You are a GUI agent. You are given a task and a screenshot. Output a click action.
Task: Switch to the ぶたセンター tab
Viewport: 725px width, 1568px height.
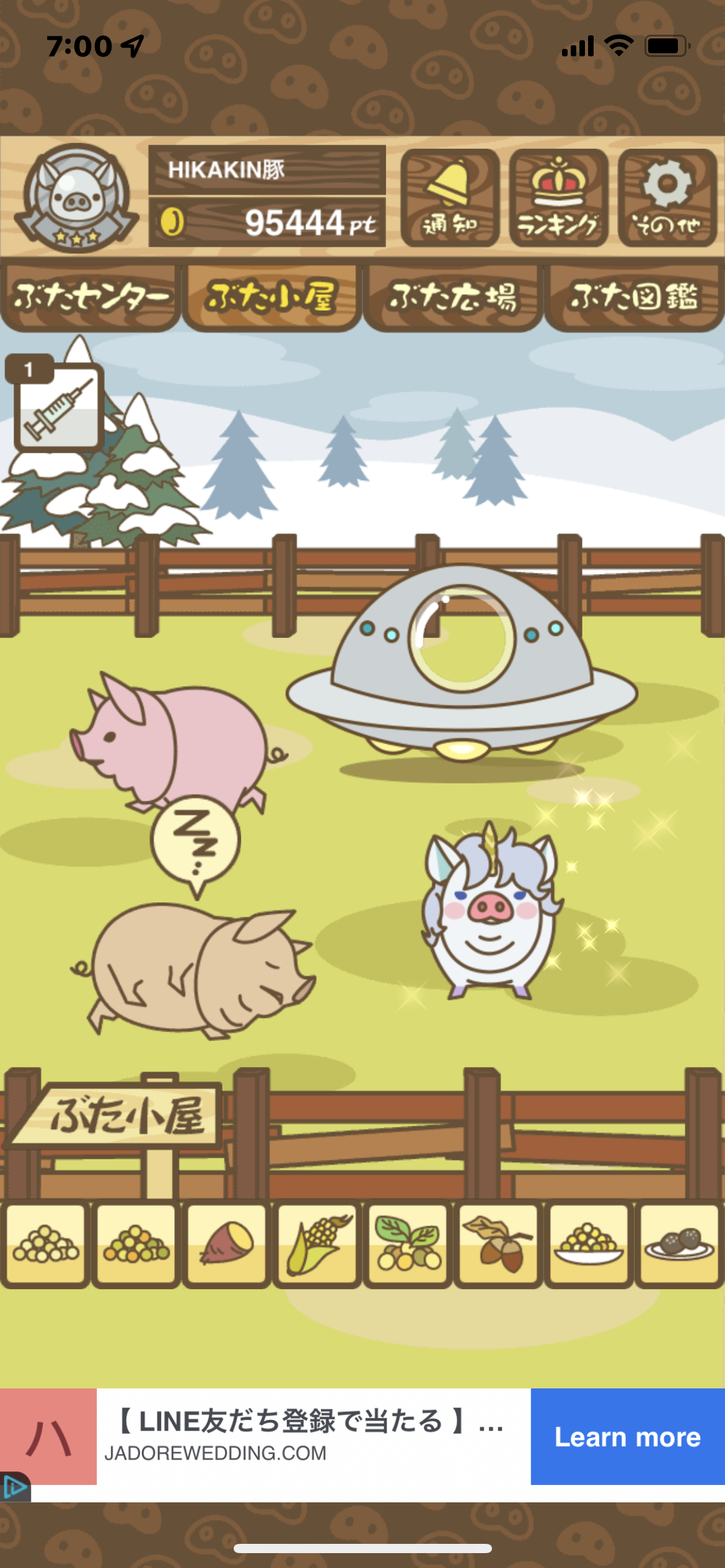90,298
